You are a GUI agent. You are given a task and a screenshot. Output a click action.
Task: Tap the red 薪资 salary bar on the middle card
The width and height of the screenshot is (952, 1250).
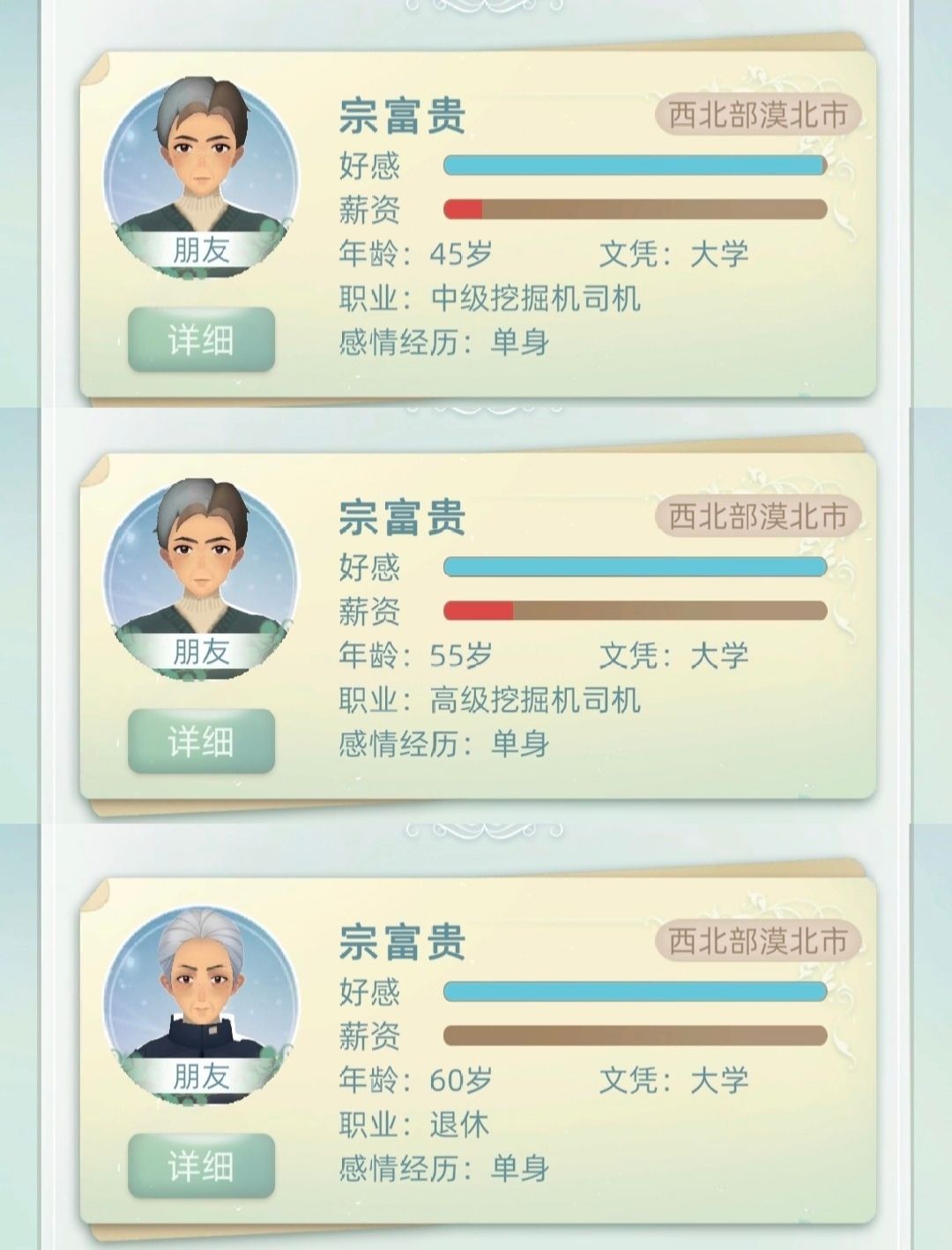click(x=480, y=609)
